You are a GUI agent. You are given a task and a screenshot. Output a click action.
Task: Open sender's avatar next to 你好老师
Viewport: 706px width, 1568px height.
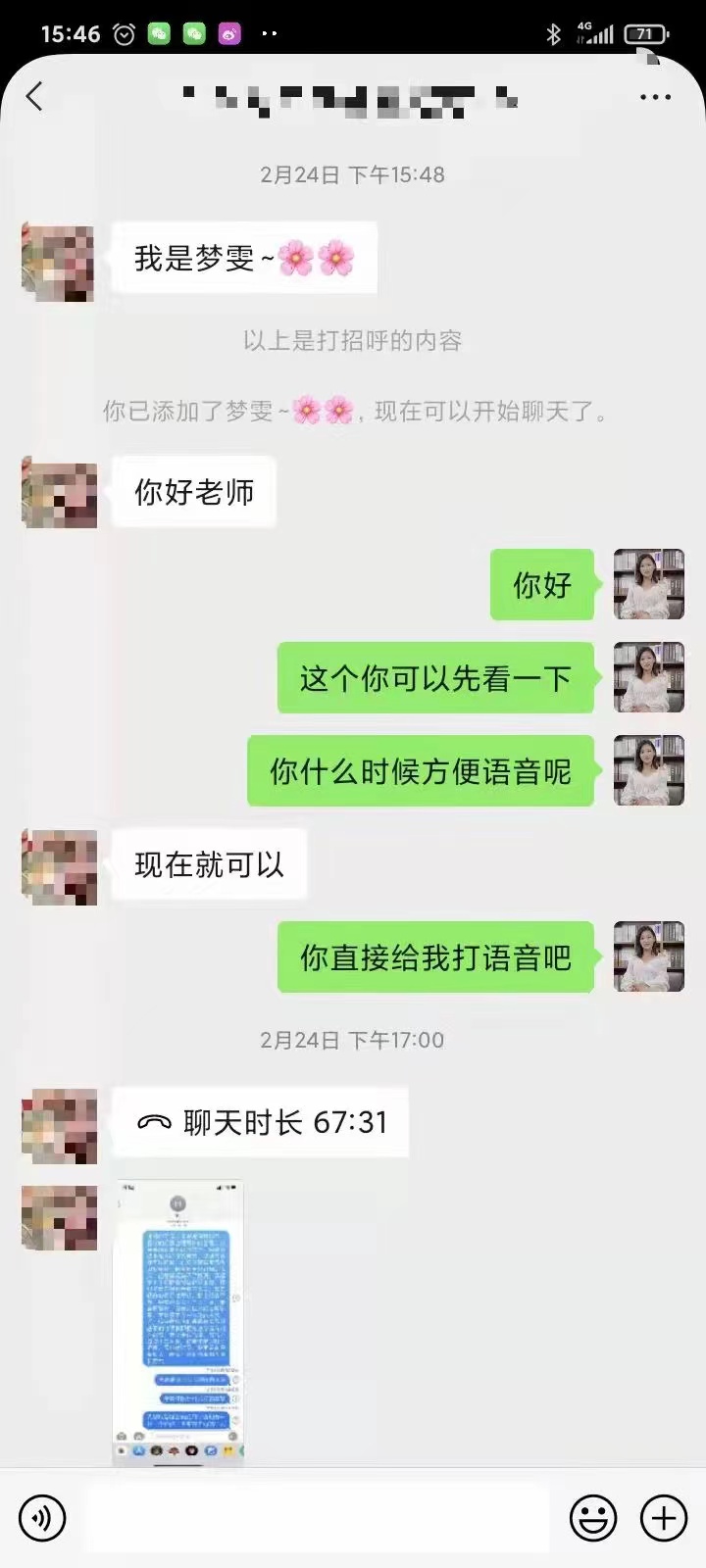60,493
